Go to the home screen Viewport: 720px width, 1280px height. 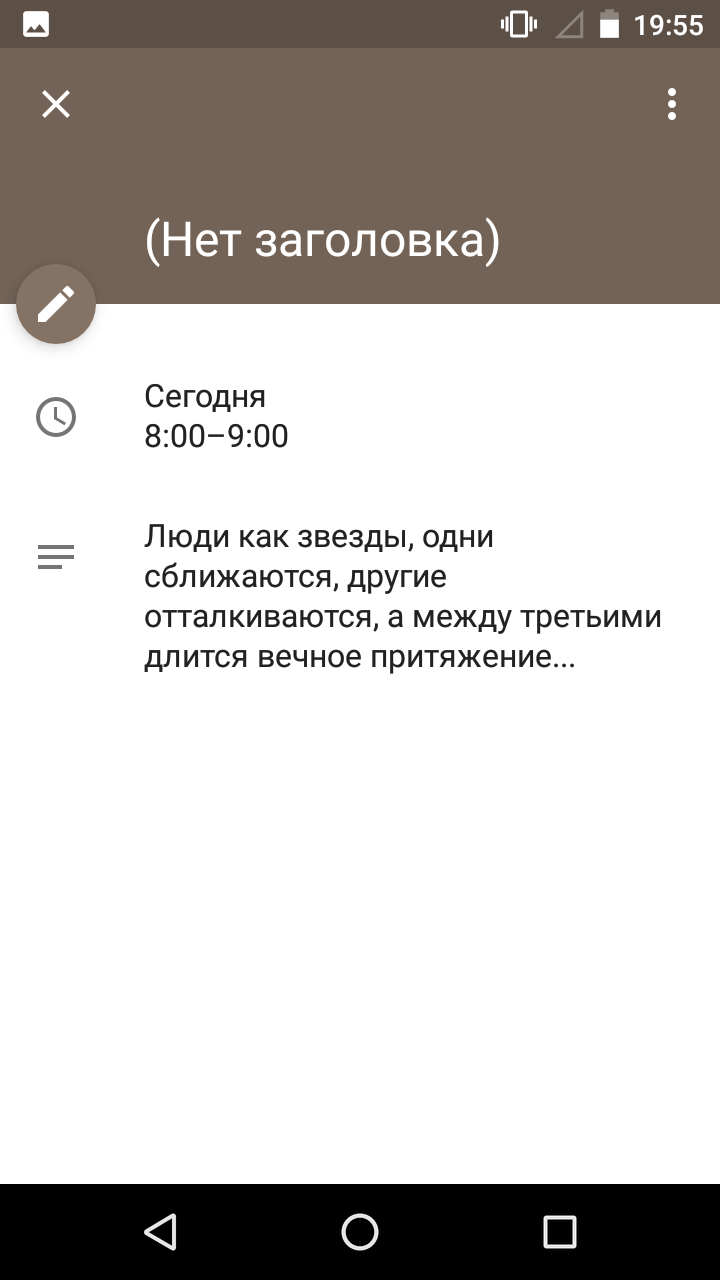click(x=360, y=1232)
